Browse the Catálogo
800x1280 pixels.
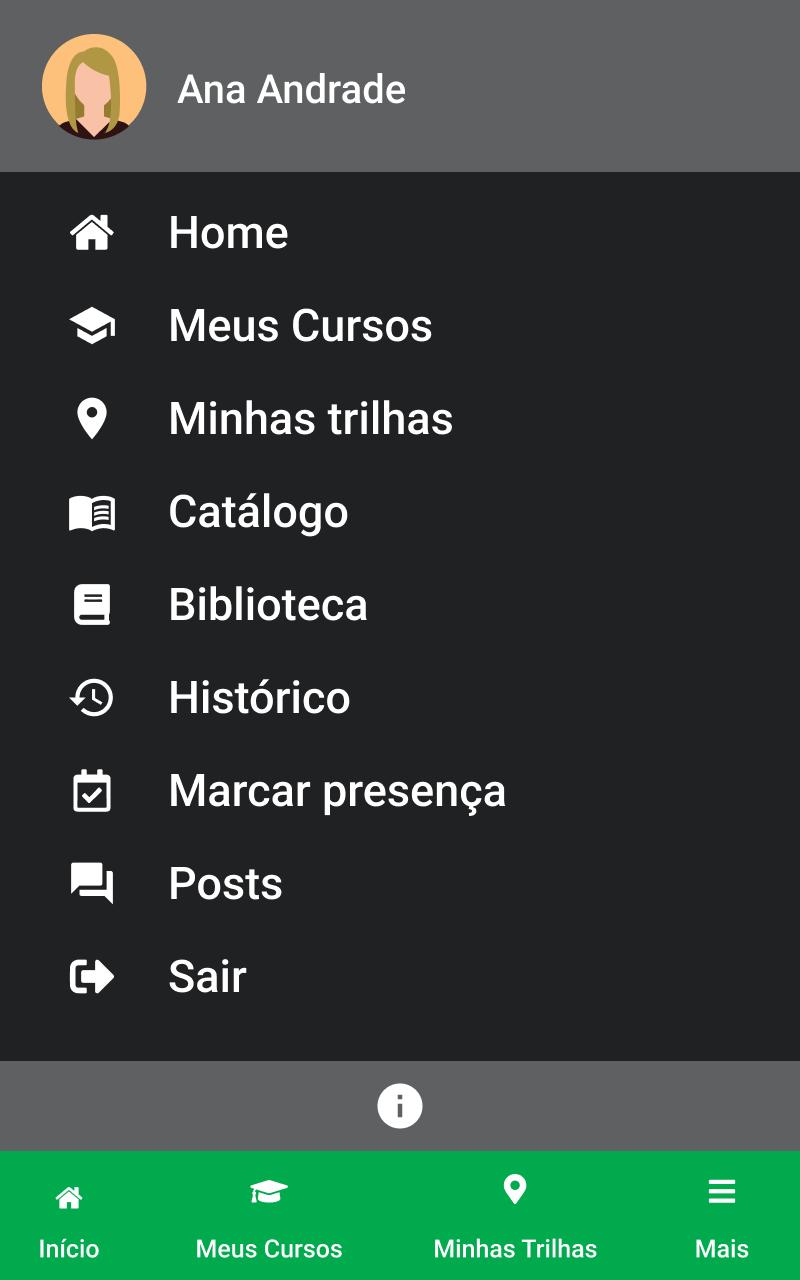click(400, 512)
